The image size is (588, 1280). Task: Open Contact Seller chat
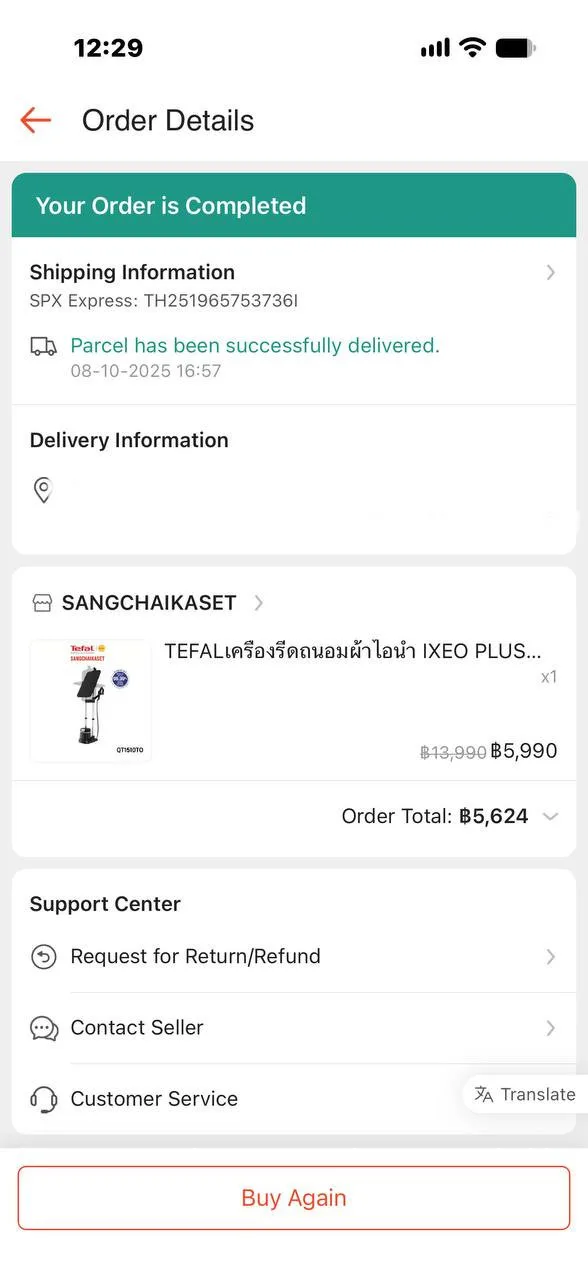coord(294,1028)
